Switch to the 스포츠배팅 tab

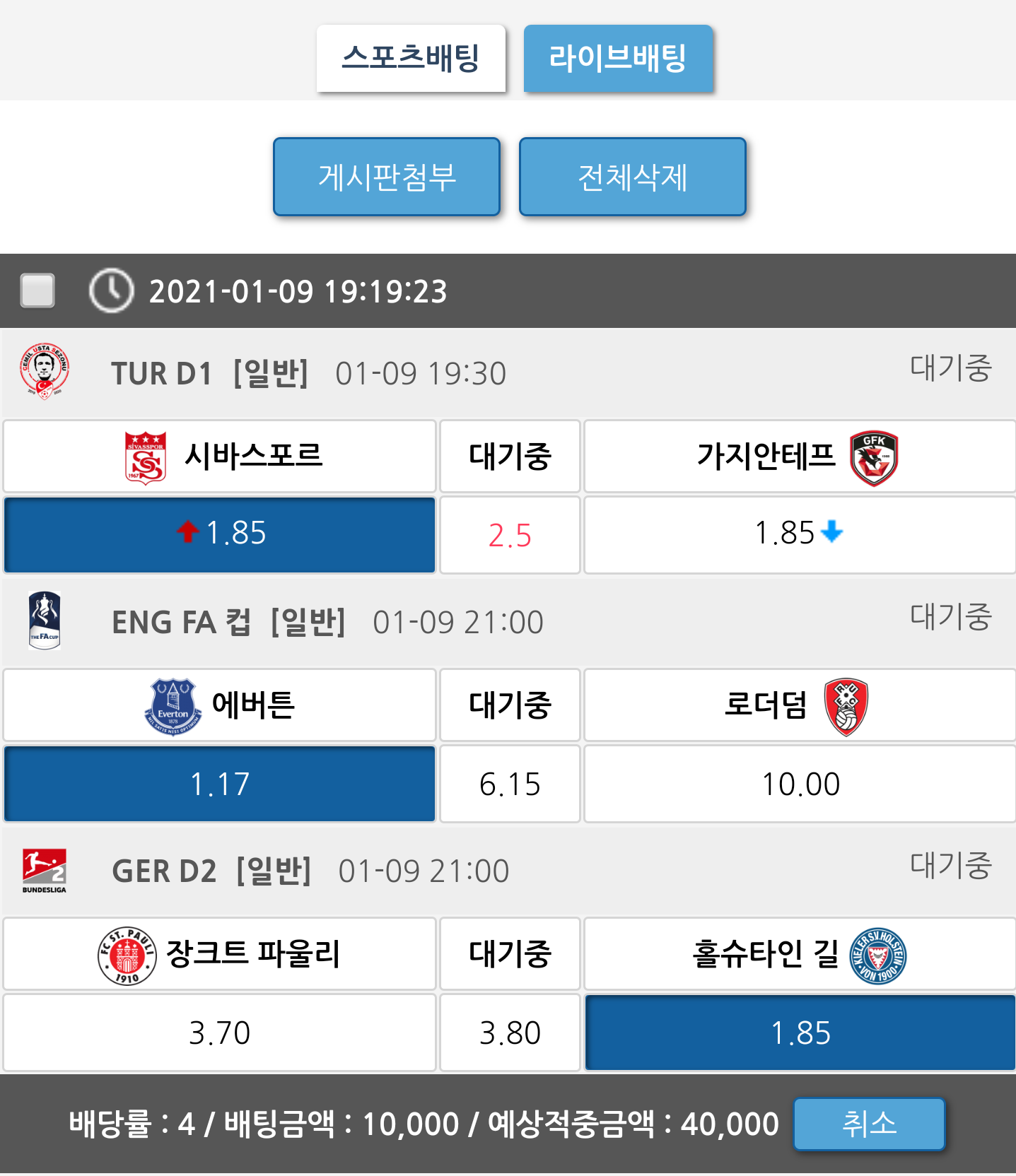(411, 58)
